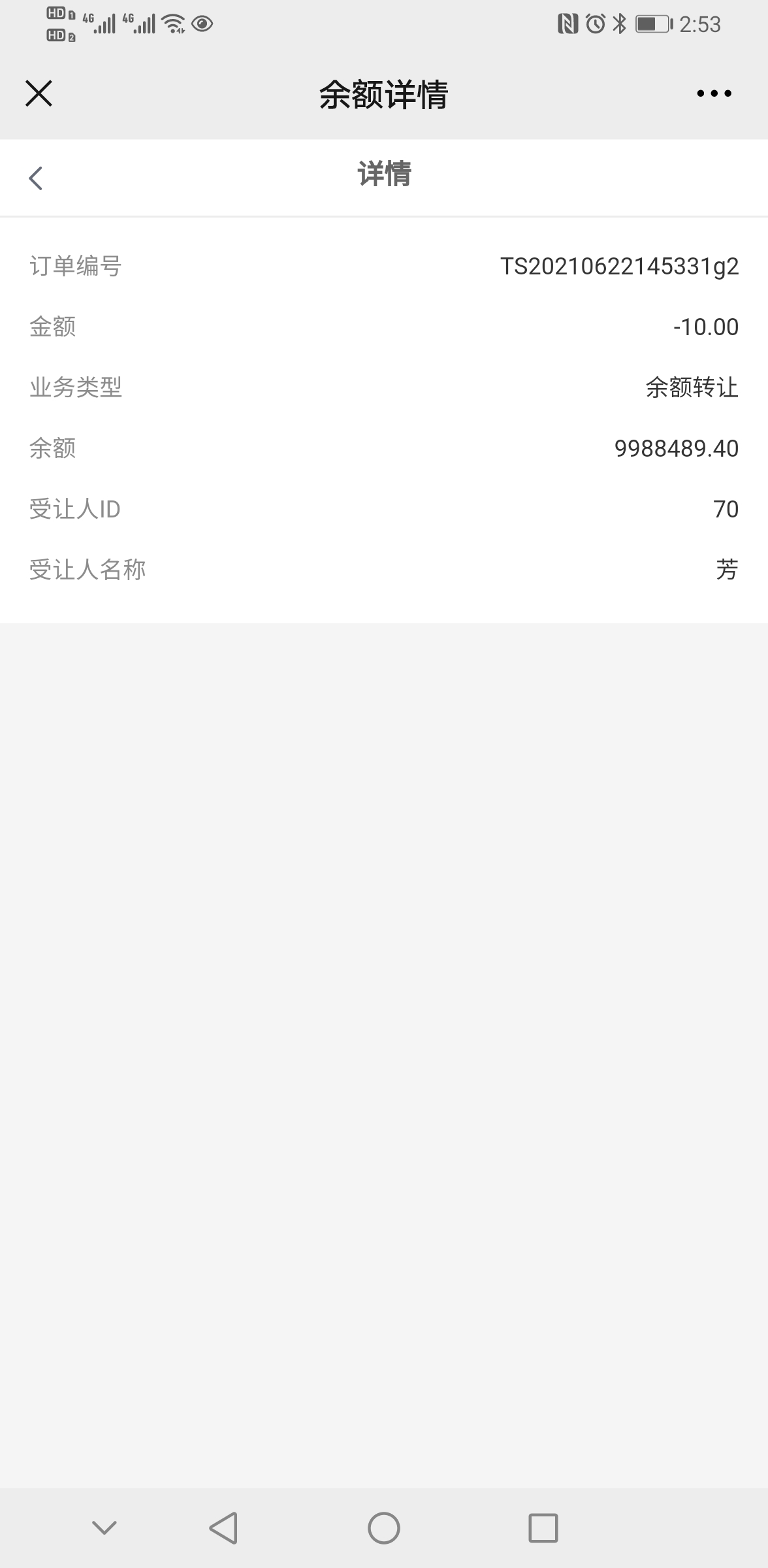Screen dimensions: 768x1568
Task: Tap the system back triangle button
Action: point(223,1528)
